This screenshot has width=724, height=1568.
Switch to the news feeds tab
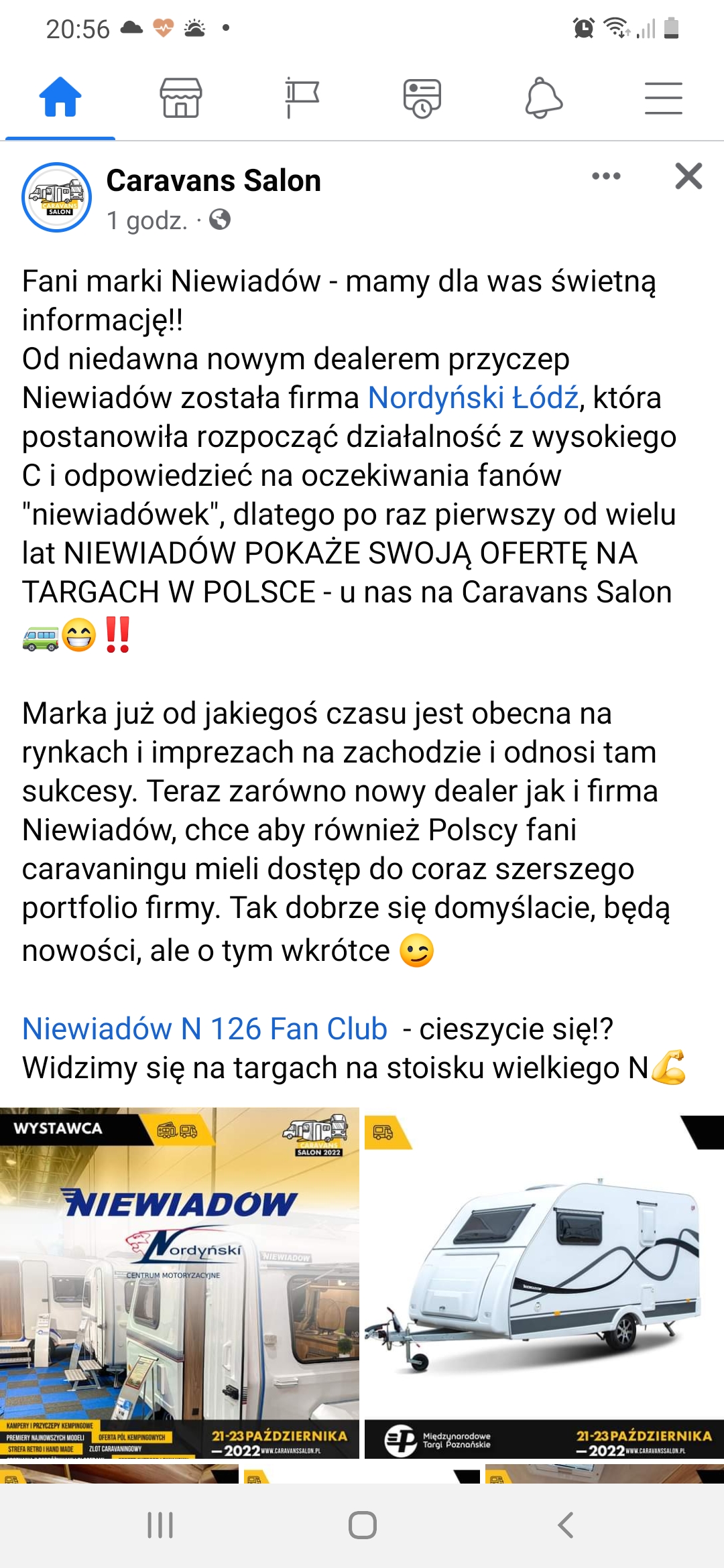click(422, 98)
